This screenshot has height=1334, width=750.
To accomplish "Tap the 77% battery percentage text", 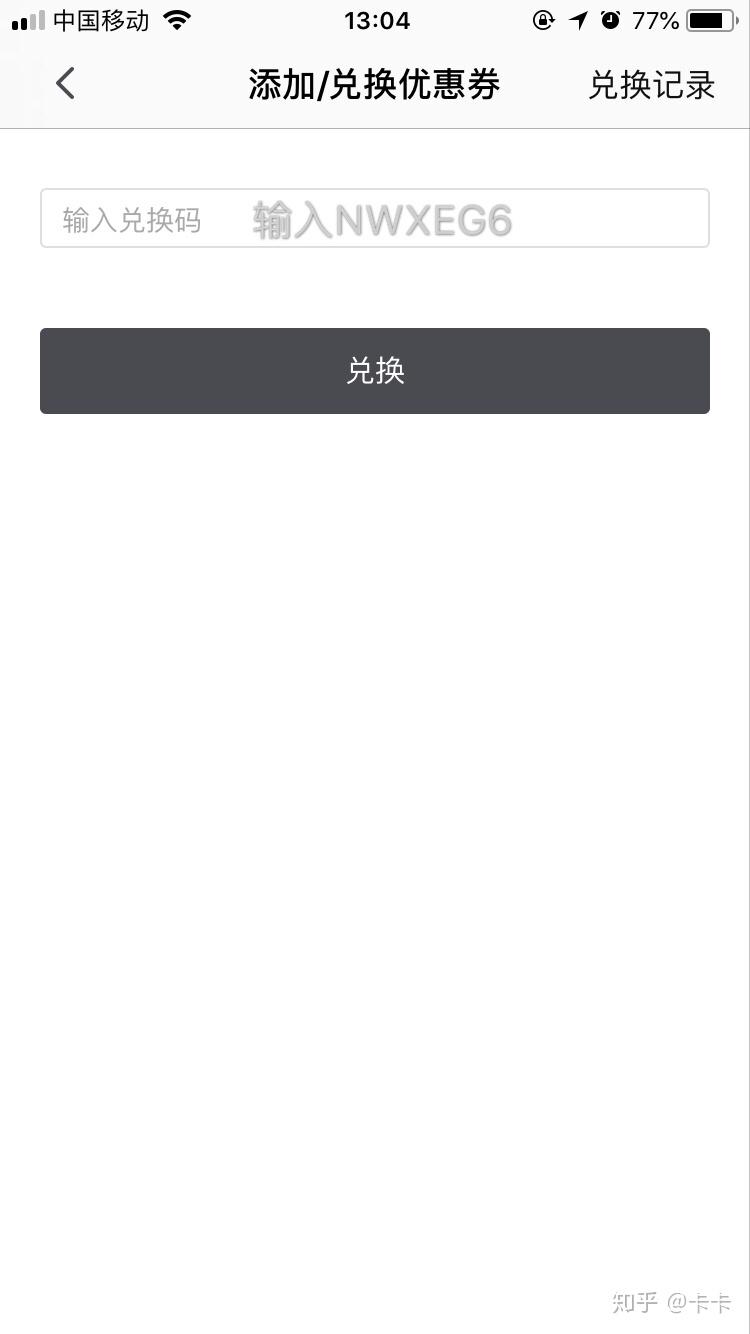I will (x=654, y=19).
